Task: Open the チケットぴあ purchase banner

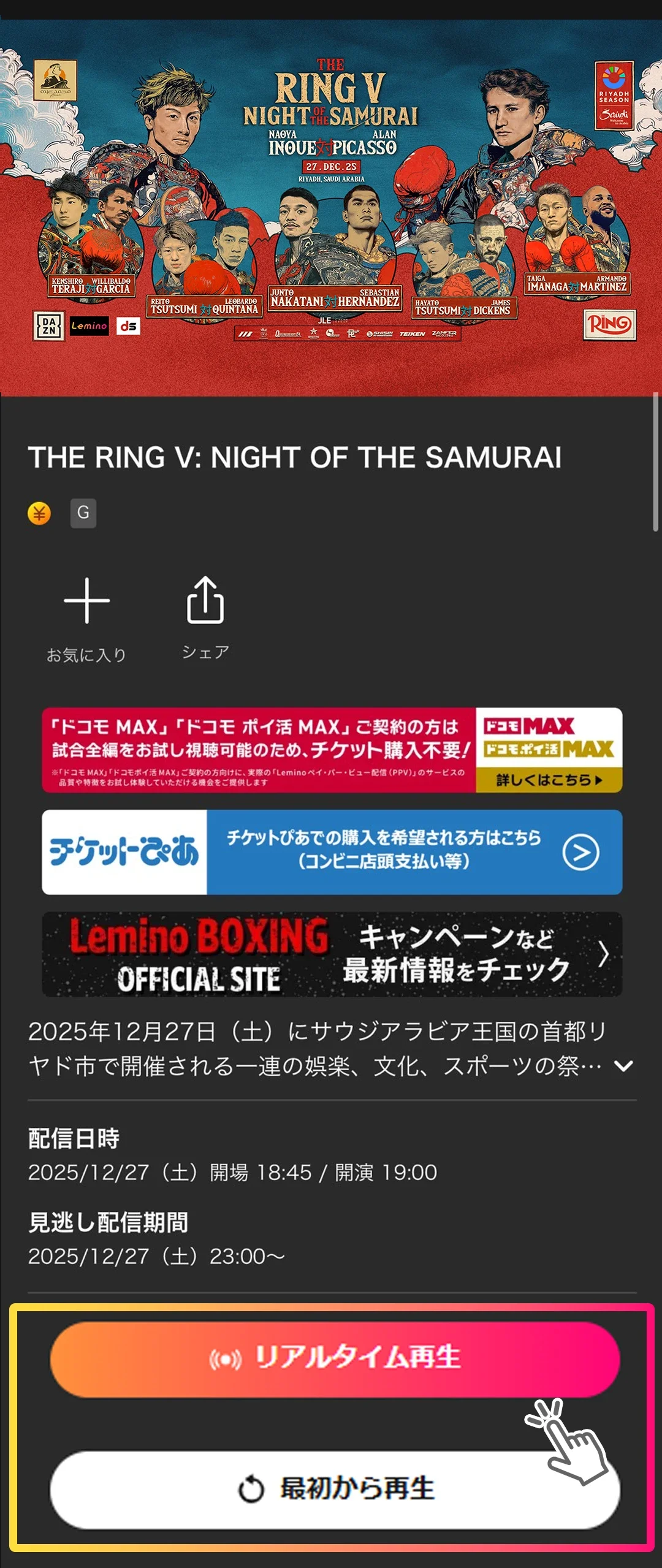Action: click(x=332, y=852)
